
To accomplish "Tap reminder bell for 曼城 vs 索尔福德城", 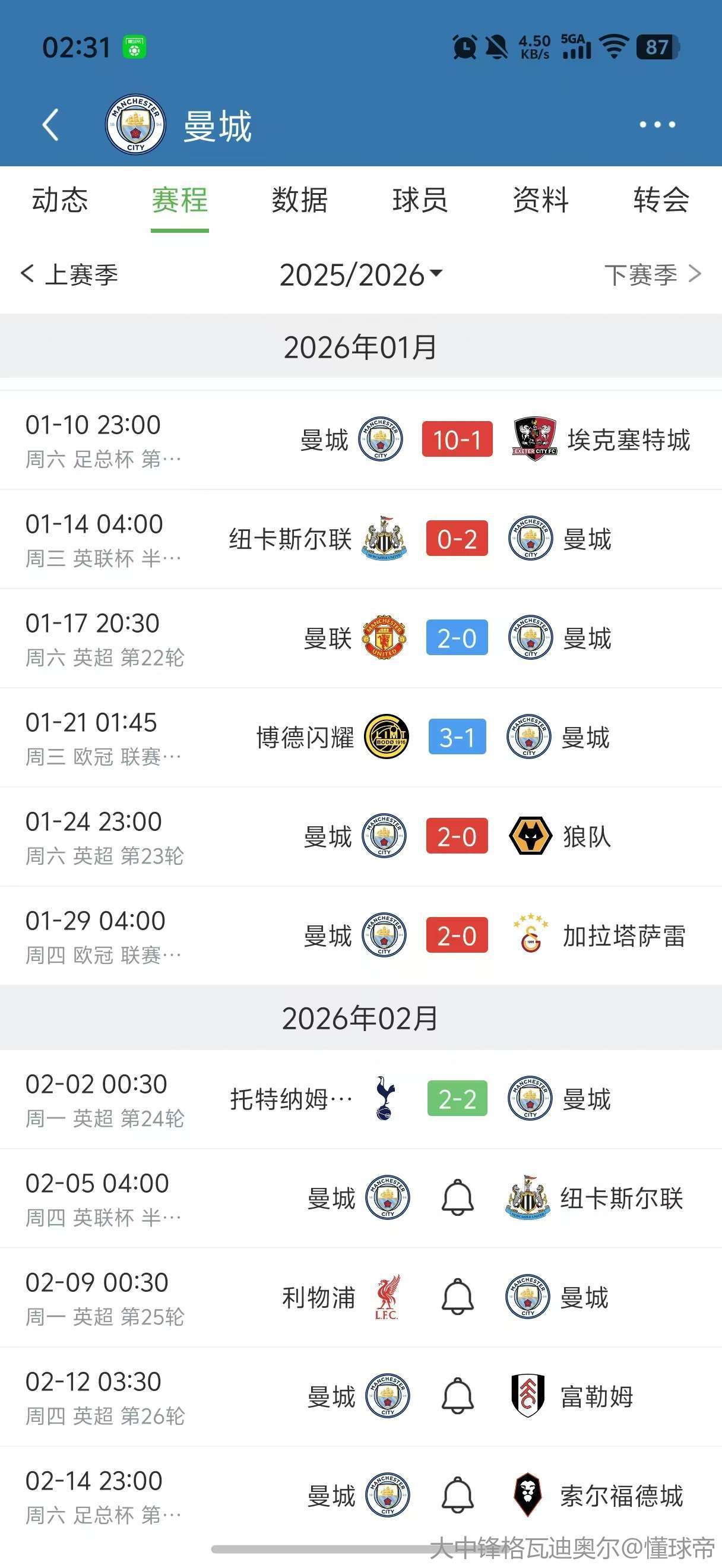I will coord(457,1496).
